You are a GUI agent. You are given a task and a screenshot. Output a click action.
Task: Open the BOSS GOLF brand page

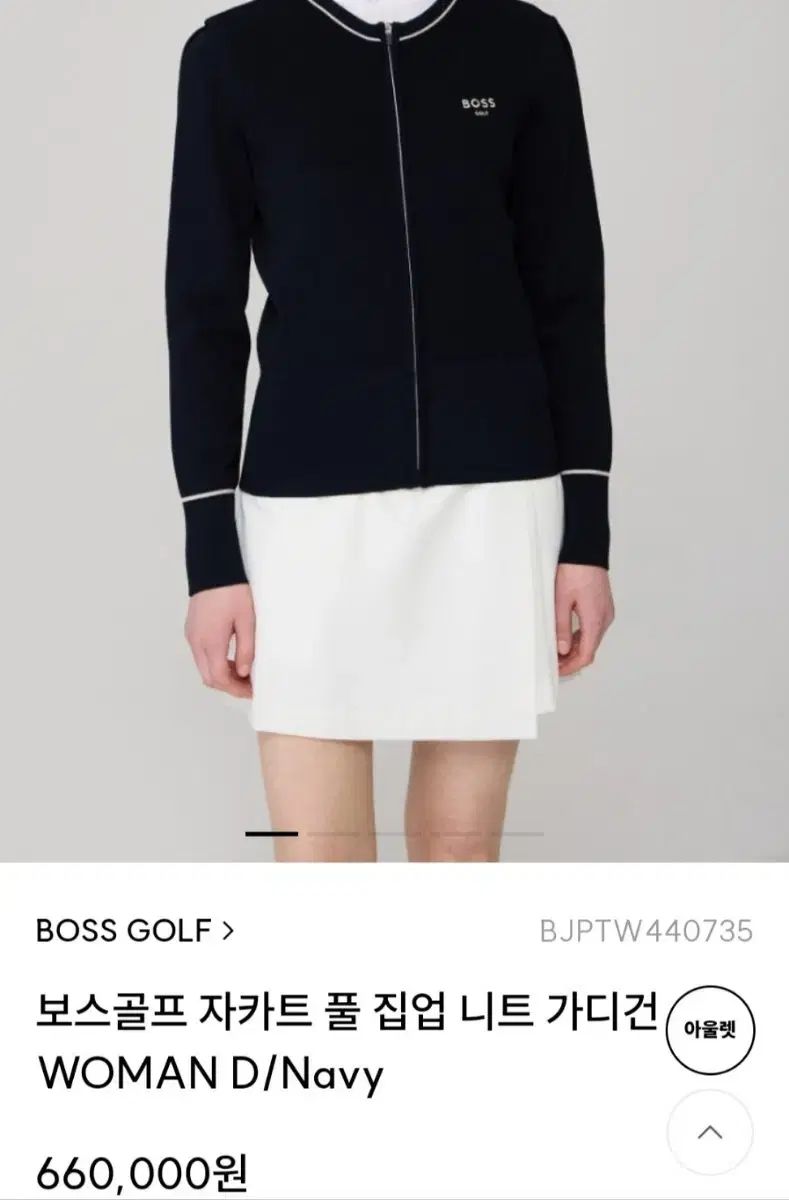[x=134, y=932]
